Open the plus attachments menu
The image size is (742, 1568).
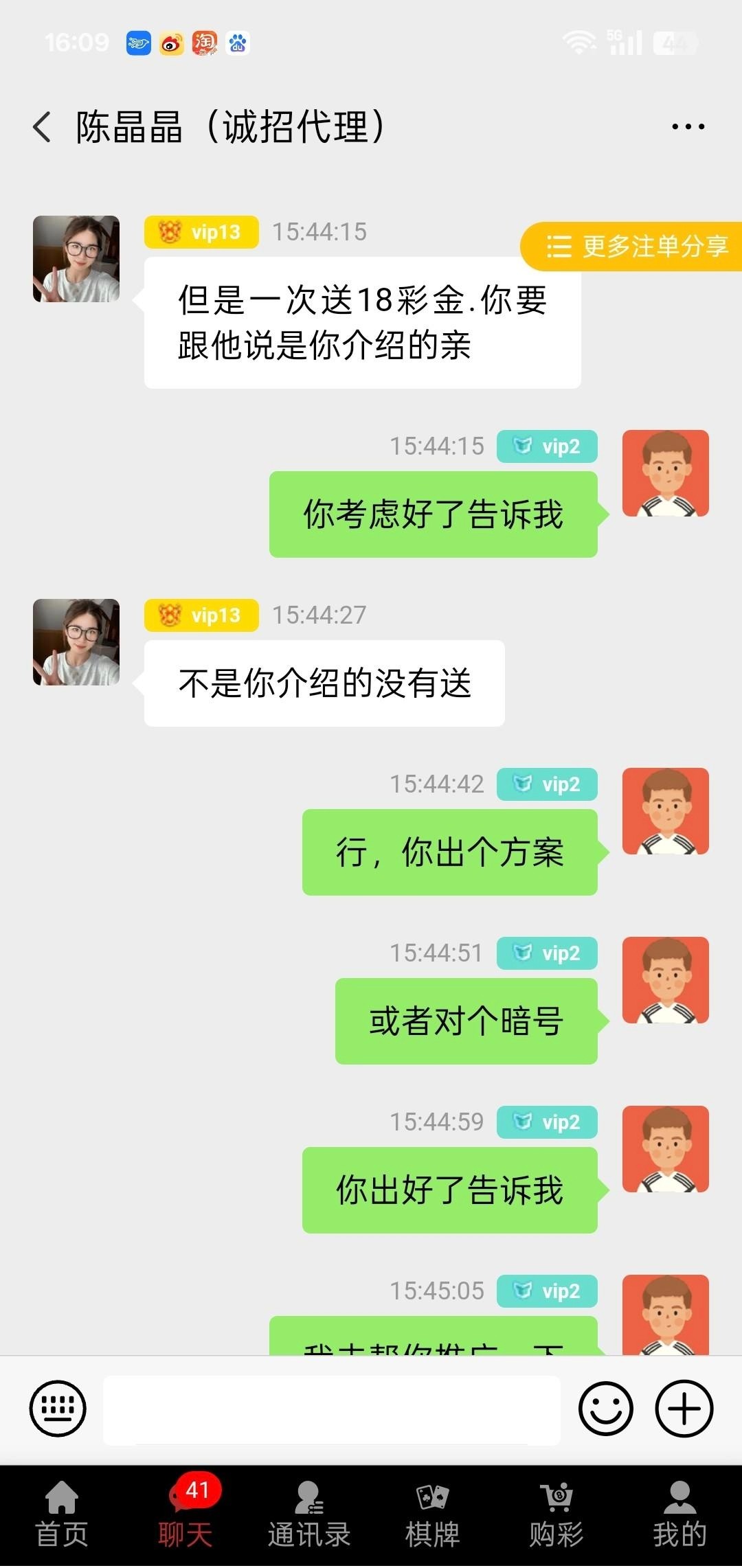click(684, 1408)
